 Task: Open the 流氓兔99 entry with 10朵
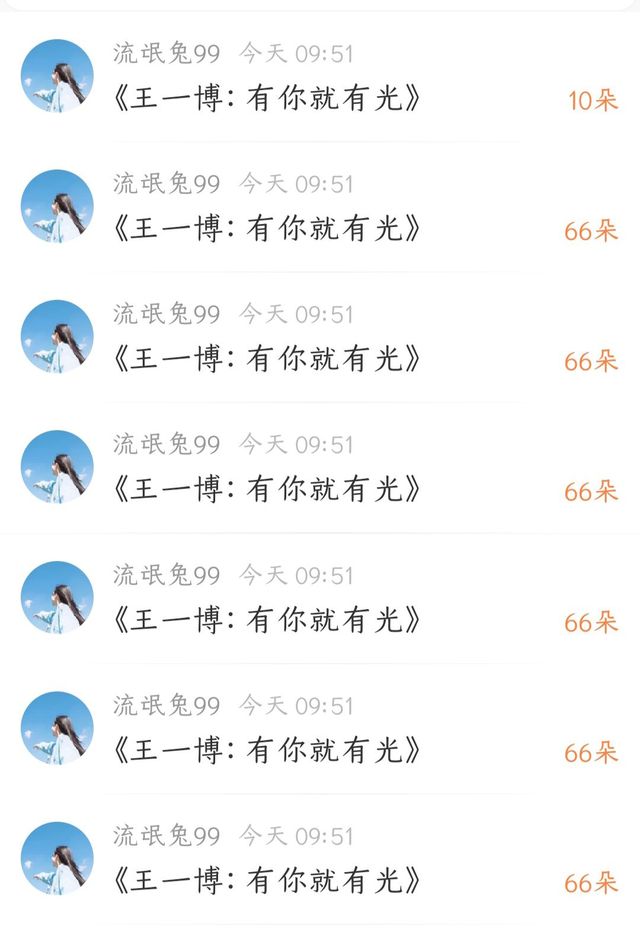coord(320,76)
